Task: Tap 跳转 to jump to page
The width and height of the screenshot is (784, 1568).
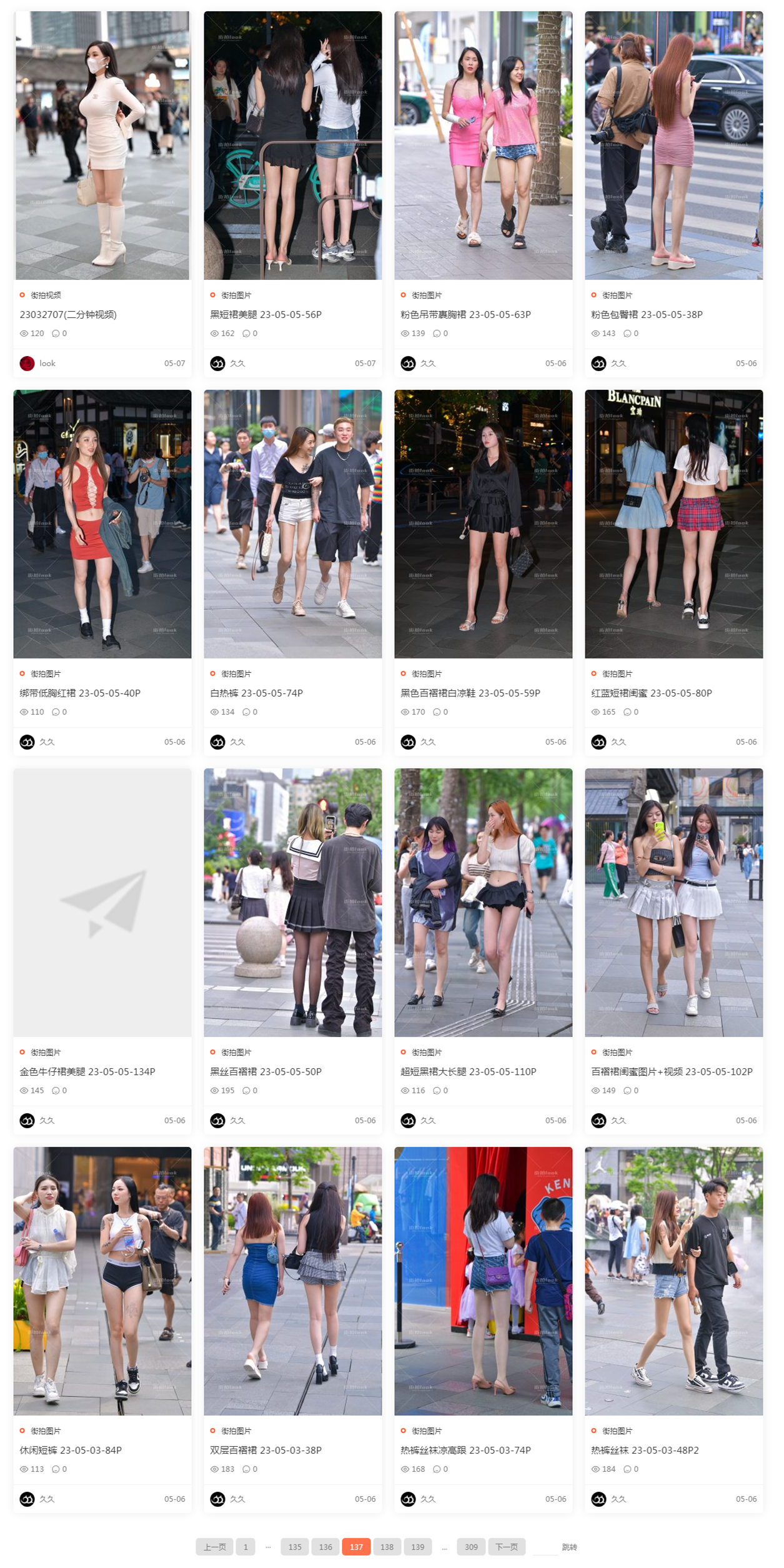Action: pyautogui.click(x=569, y=1547)
